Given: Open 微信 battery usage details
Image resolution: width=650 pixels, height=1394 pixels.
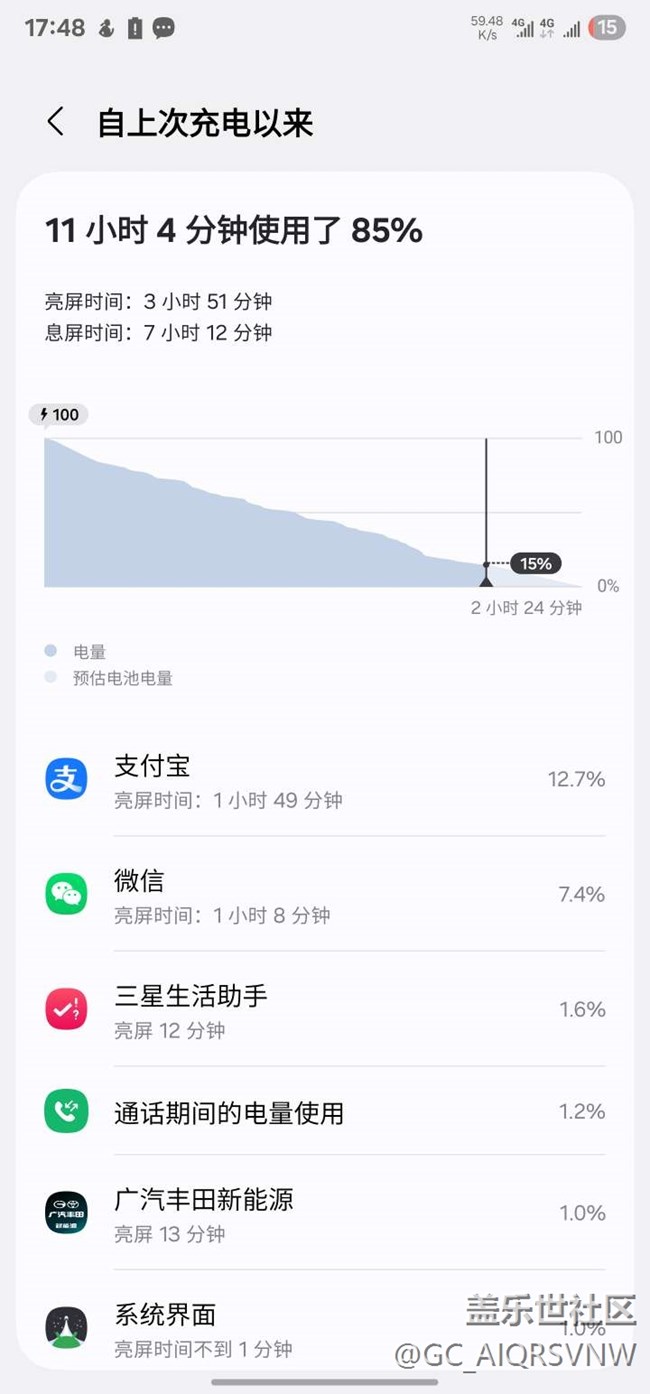Looking at the screenshot, I should click(x=325, y=895).
